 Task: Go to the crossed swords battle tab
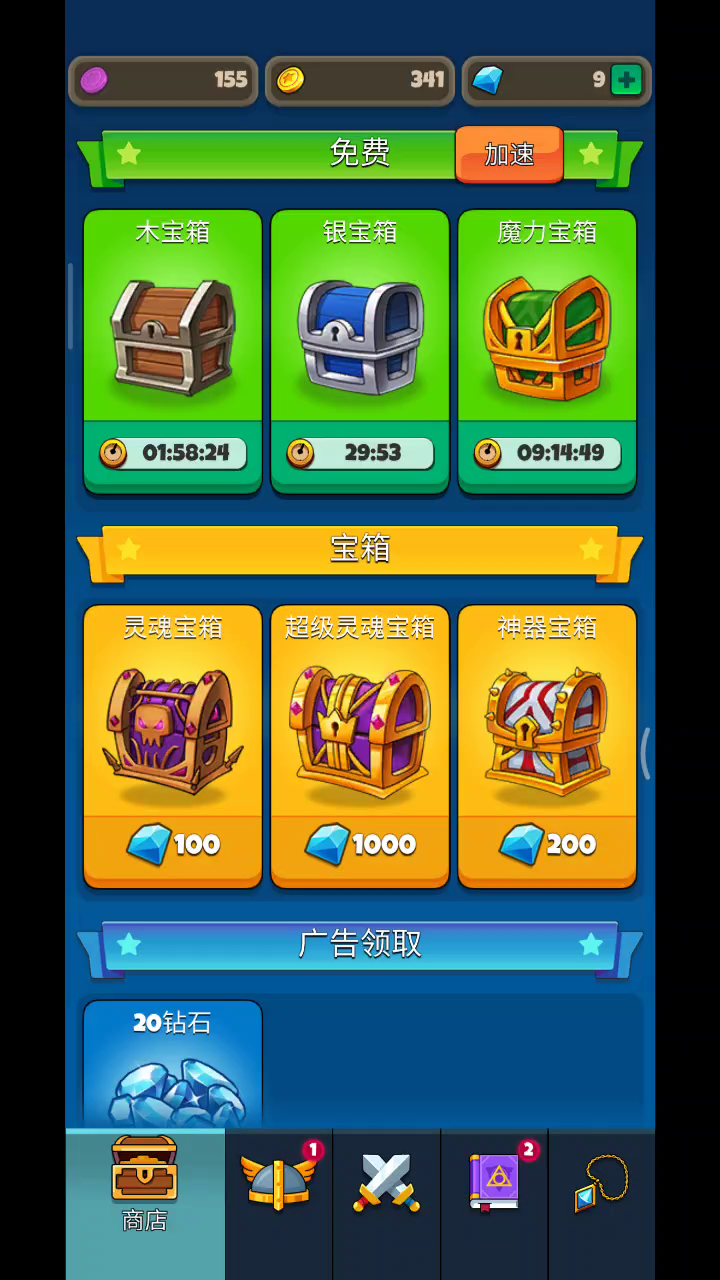387,1183
